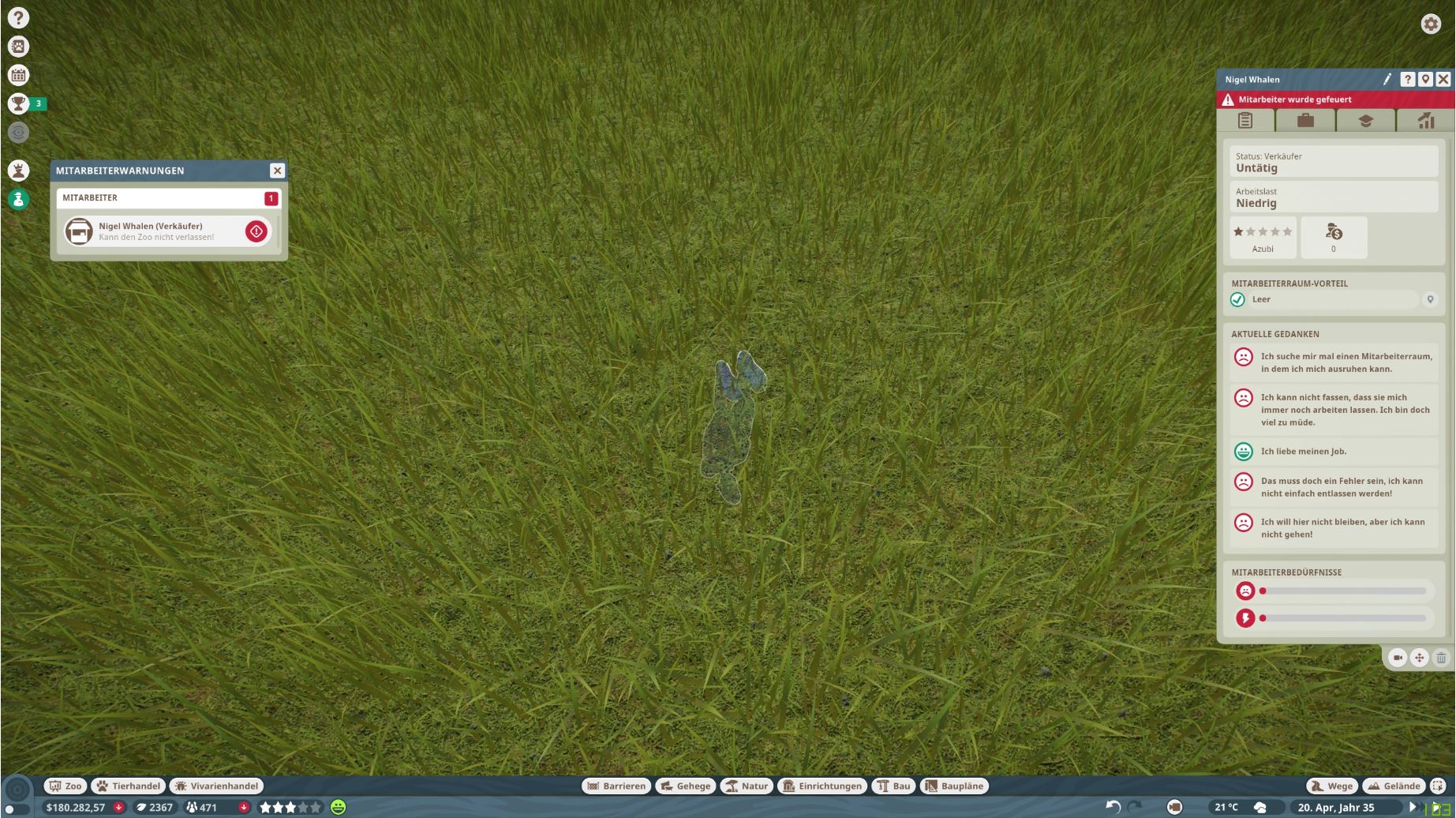Open Gelände terrain tool

1394,786
